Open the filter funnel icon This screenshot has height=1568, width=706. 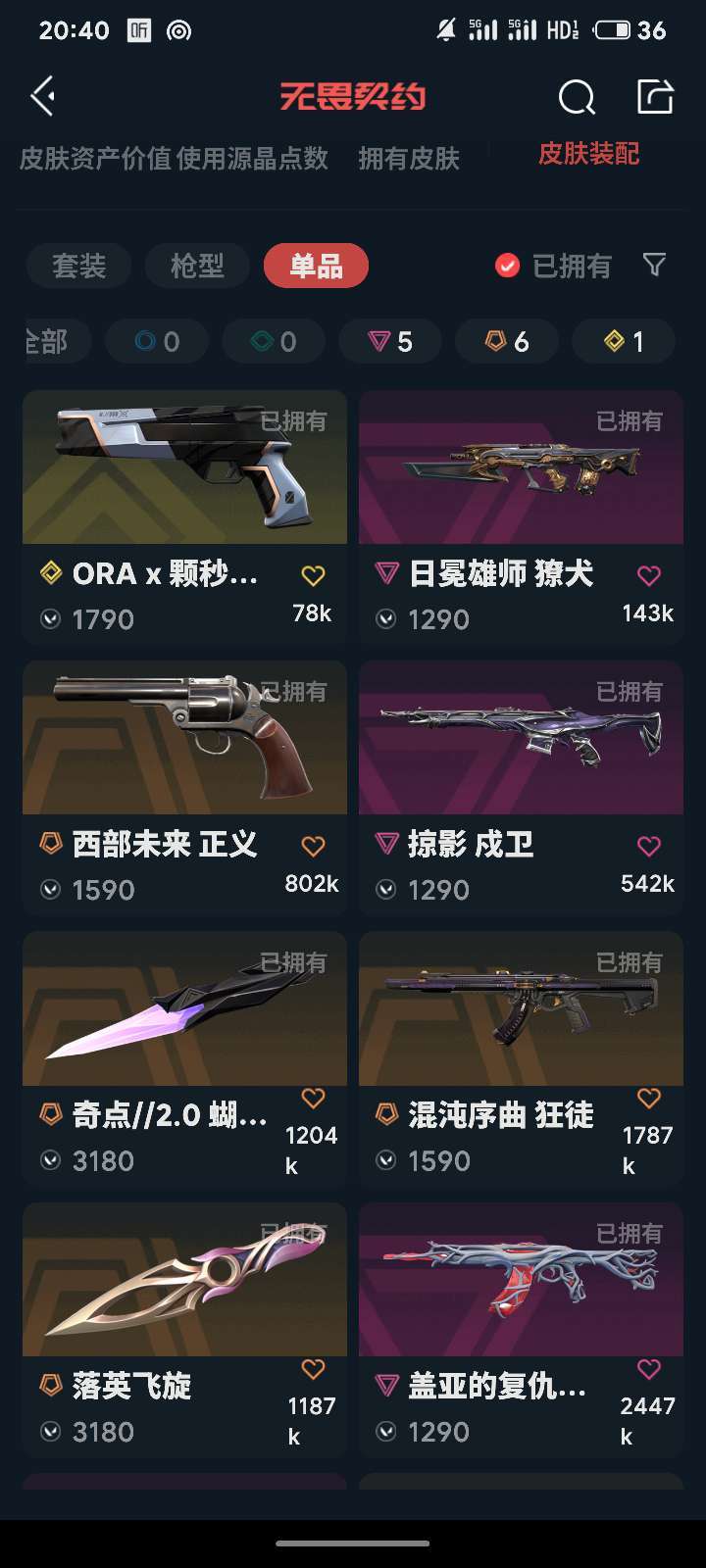coord(654,265)
